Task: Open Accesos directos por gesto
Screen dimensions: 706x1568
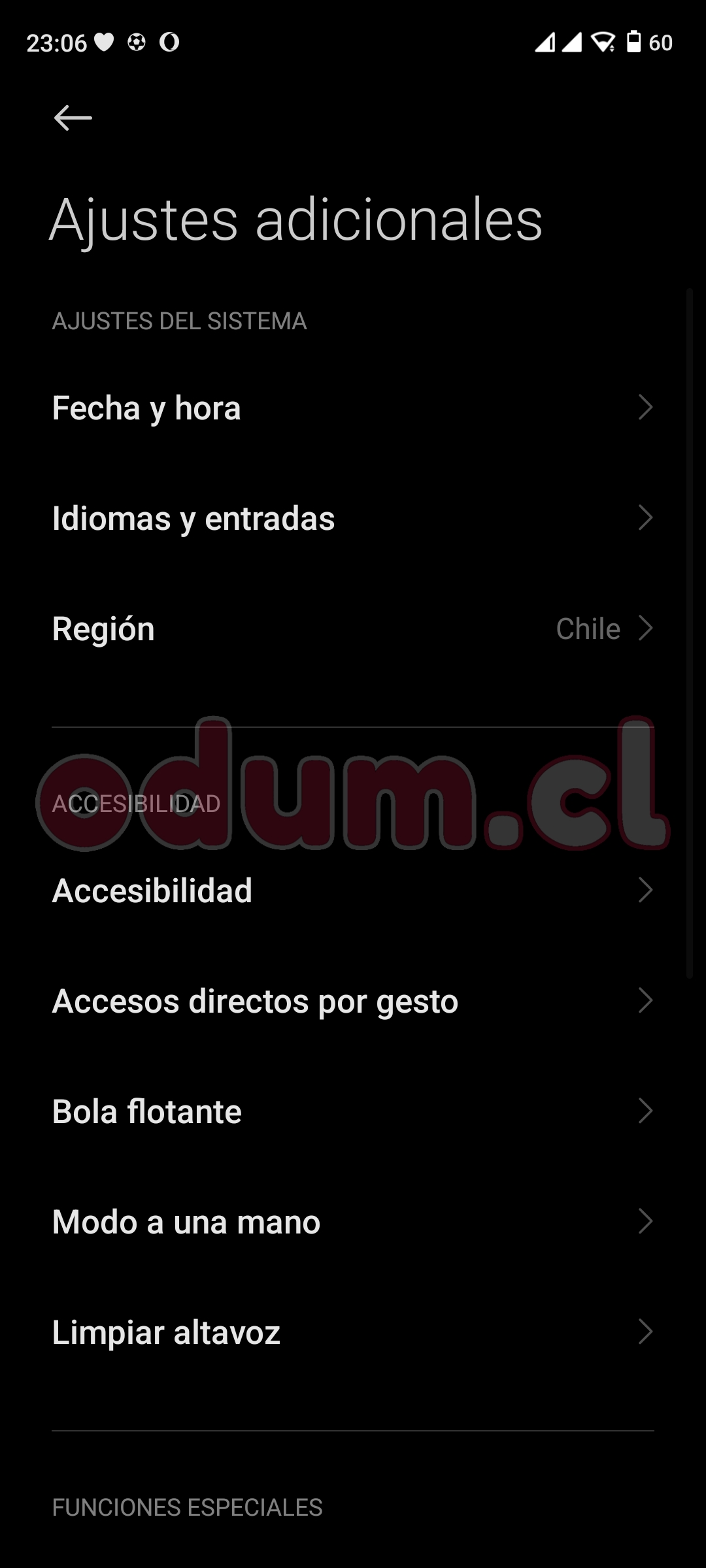Action: pyautogui.click(x=353, y=1001)
